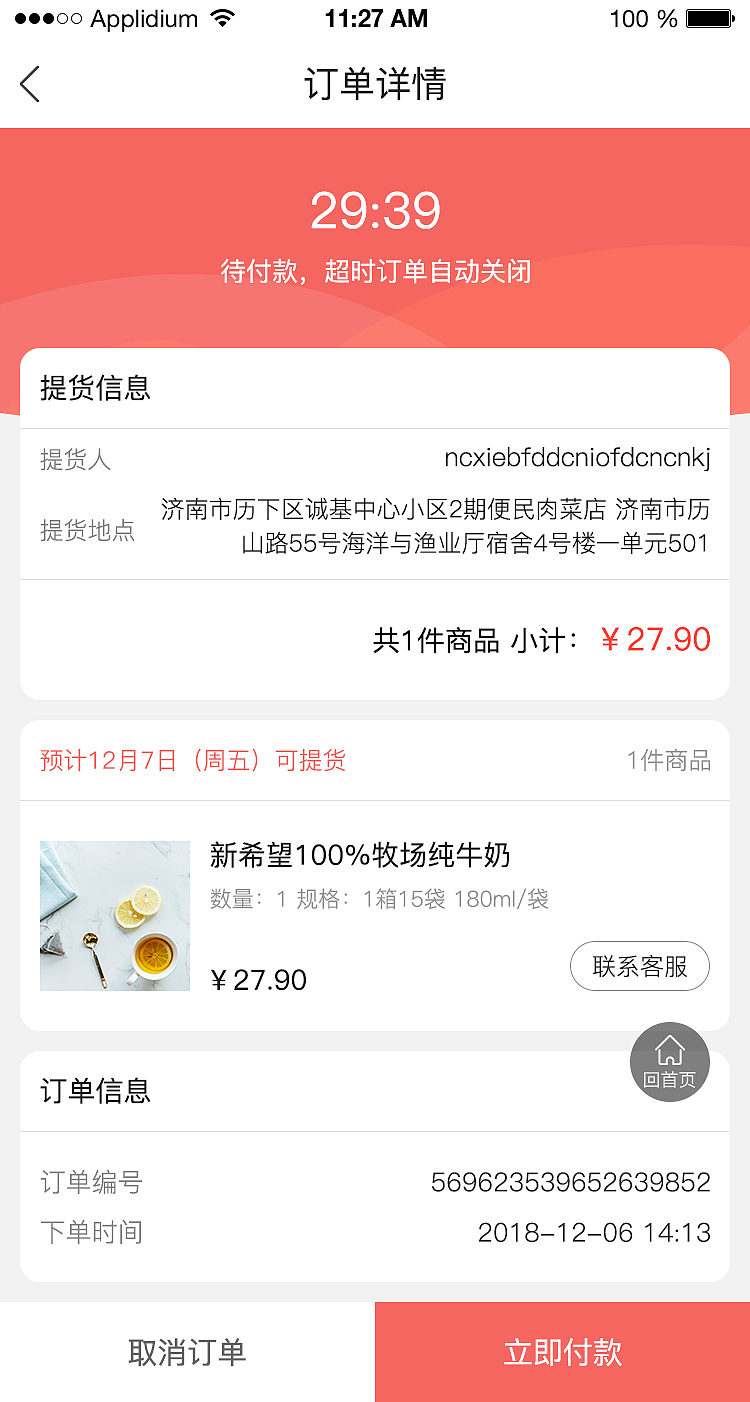Tap the 订单信息 section header

93,1092
